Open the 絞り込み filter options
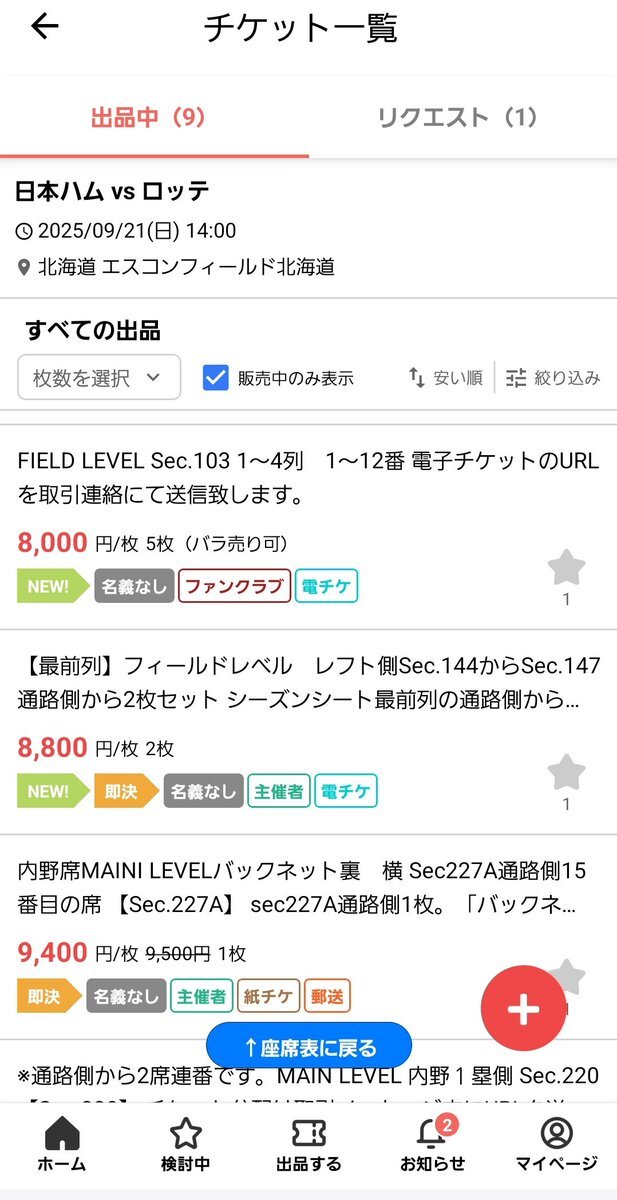The width and height of the screenshot is (617, 1200). 552,377
